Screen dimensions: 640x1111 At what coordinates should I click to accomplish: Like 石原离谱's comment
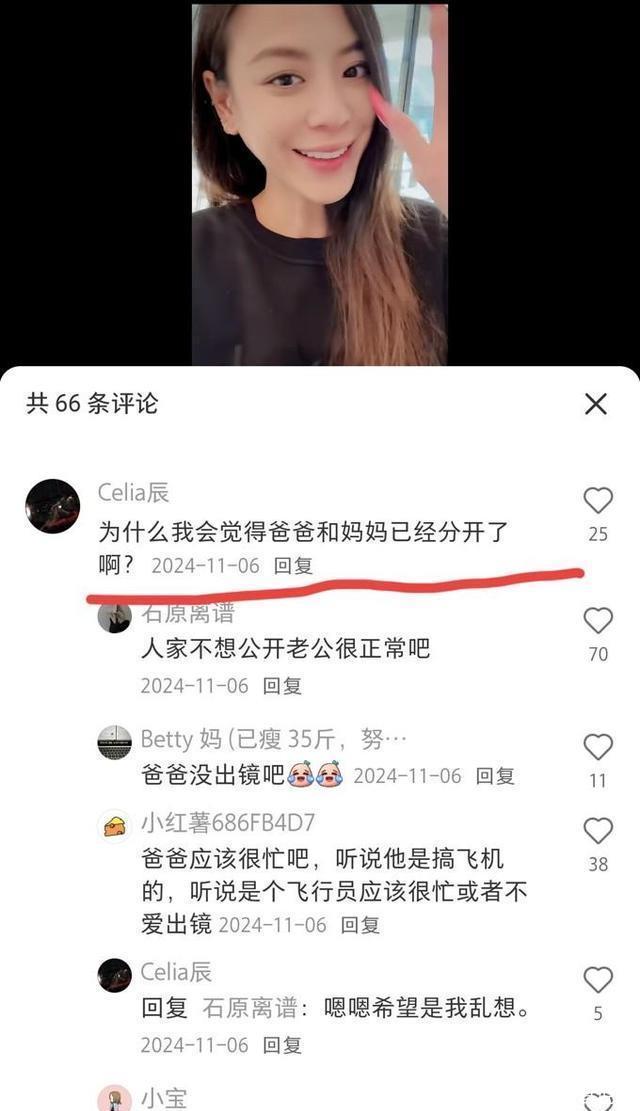click(x=597, y=621)
